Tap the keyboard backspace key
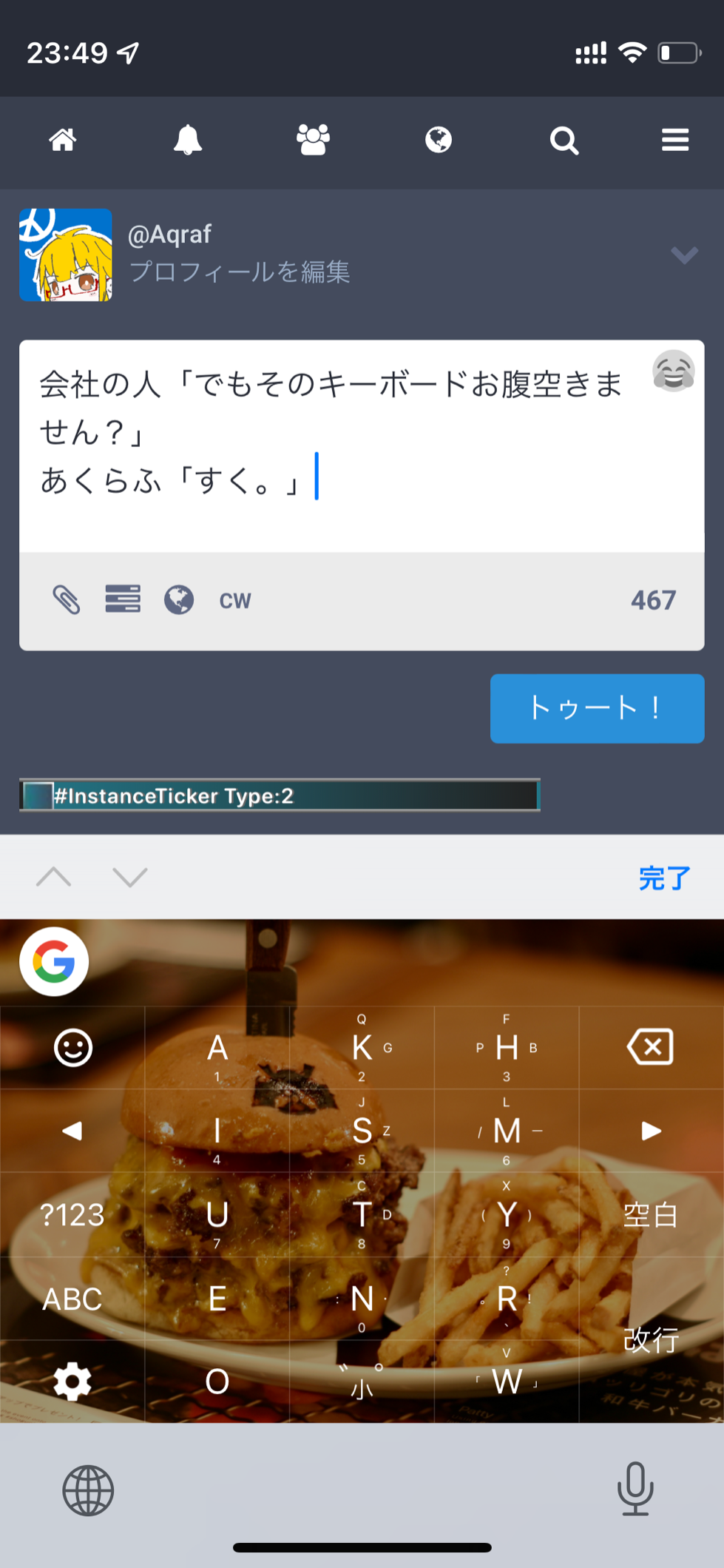Image resolution: width=724 pixels, height=1568 pixels. tap(651, 1047)
